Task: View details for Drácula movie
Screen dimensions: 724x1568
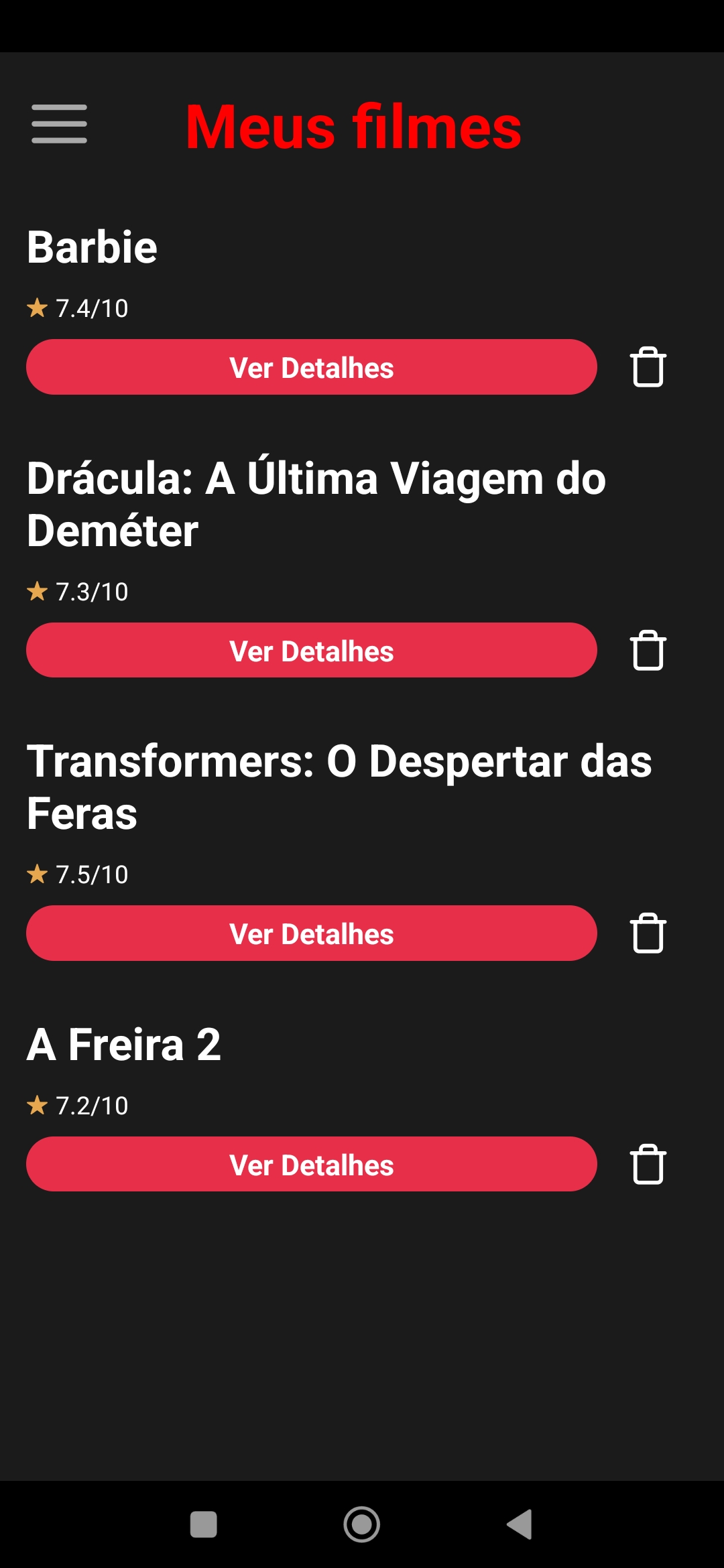Action: tap(311, 650)
